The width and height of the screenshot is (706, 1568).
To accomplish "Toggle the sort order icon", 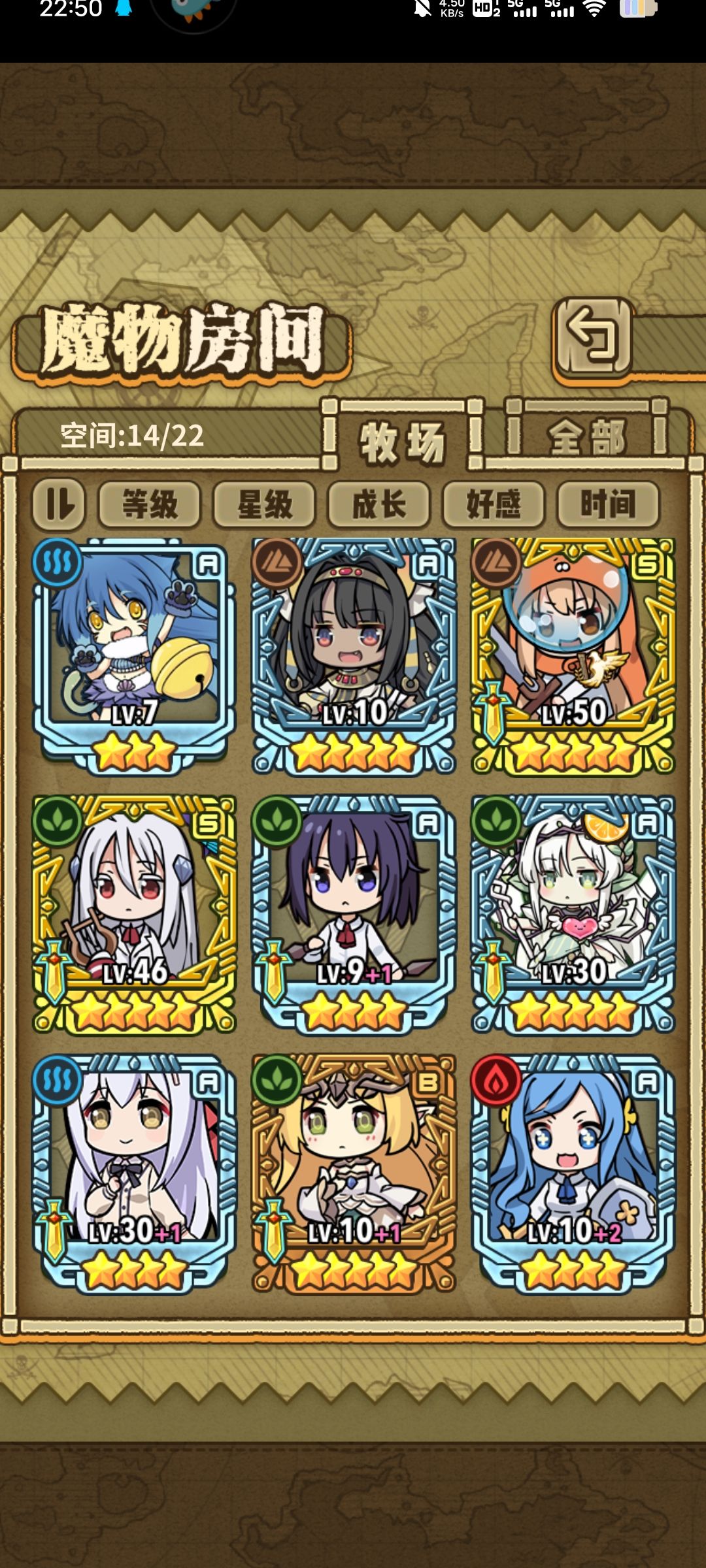I will (x=59, y=504).
